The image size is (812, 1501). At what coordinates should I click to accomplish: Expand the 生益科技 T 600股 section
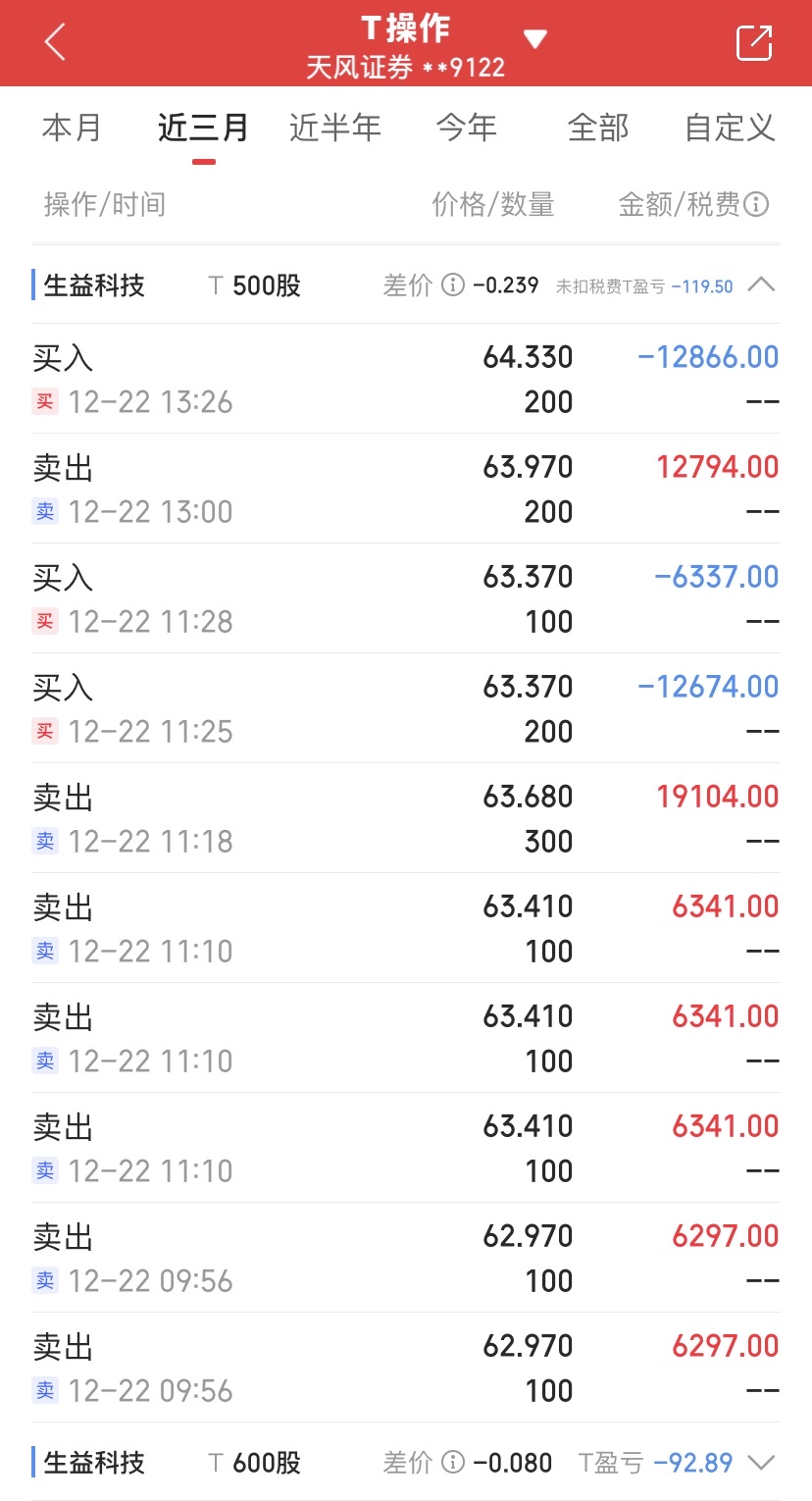point(761,1463)
